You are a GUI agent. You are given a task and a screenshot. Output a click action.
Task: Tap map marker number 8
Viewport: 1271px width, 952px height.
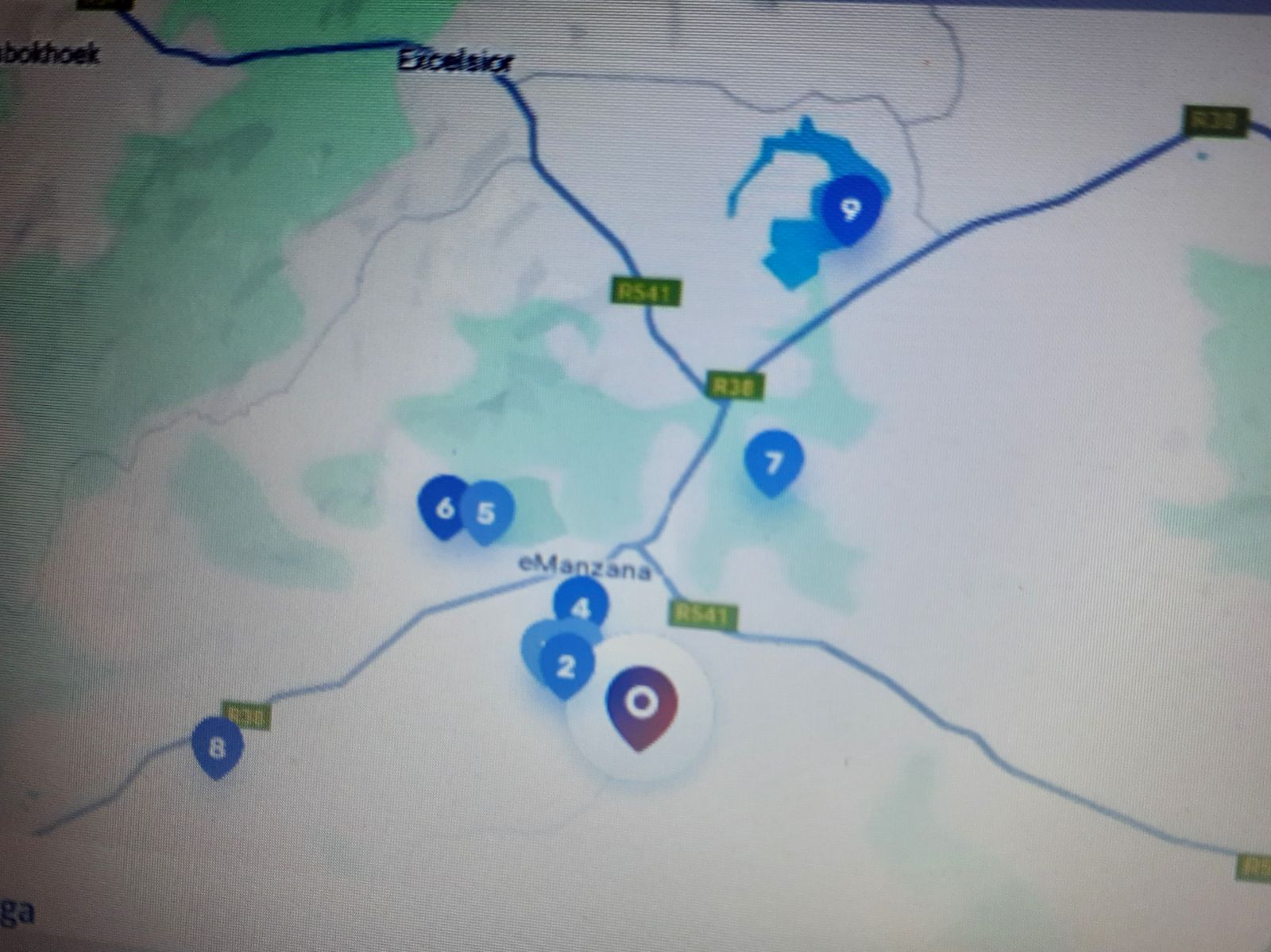coord(216,746)
